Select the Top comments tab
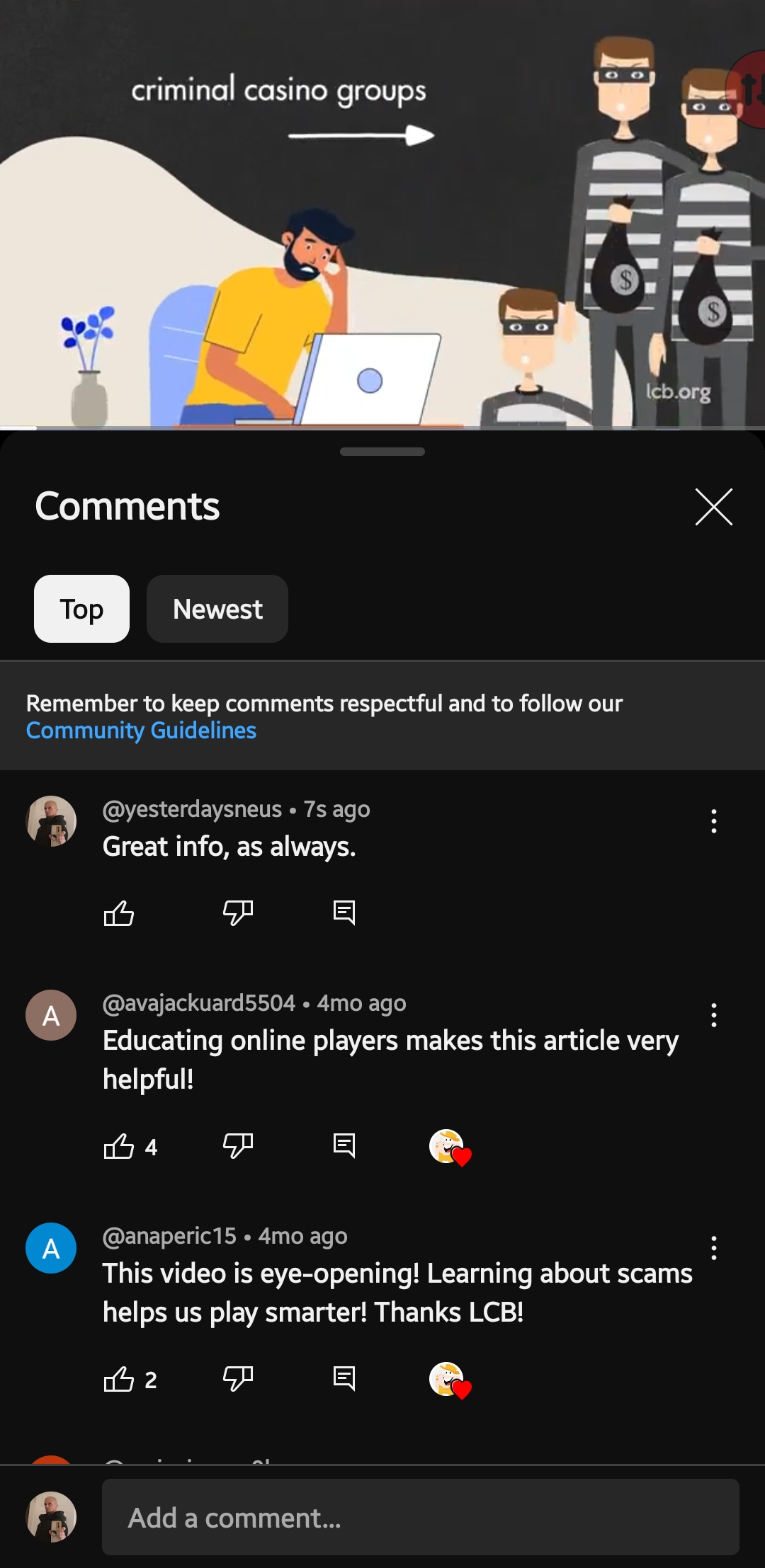The image size is (765, 1568). [x=81, y=609]
